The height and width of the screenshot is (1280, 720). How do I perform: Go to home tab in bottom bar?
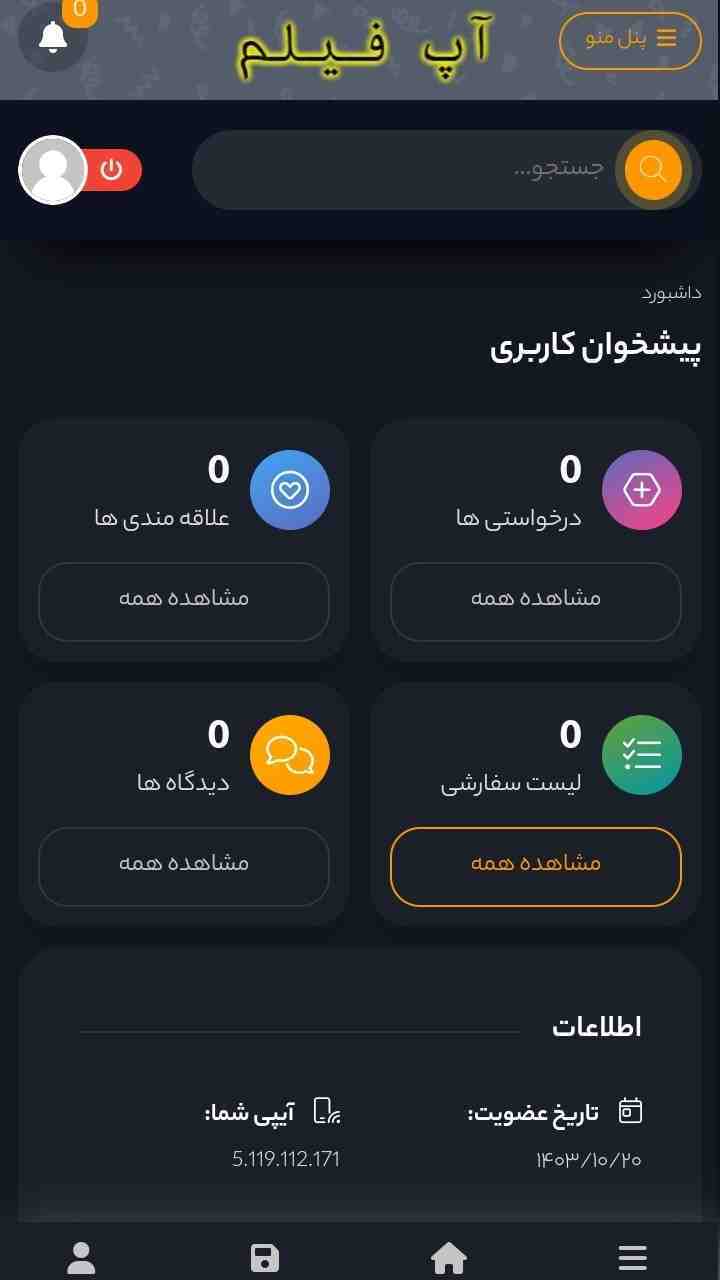coord(449,1257)
